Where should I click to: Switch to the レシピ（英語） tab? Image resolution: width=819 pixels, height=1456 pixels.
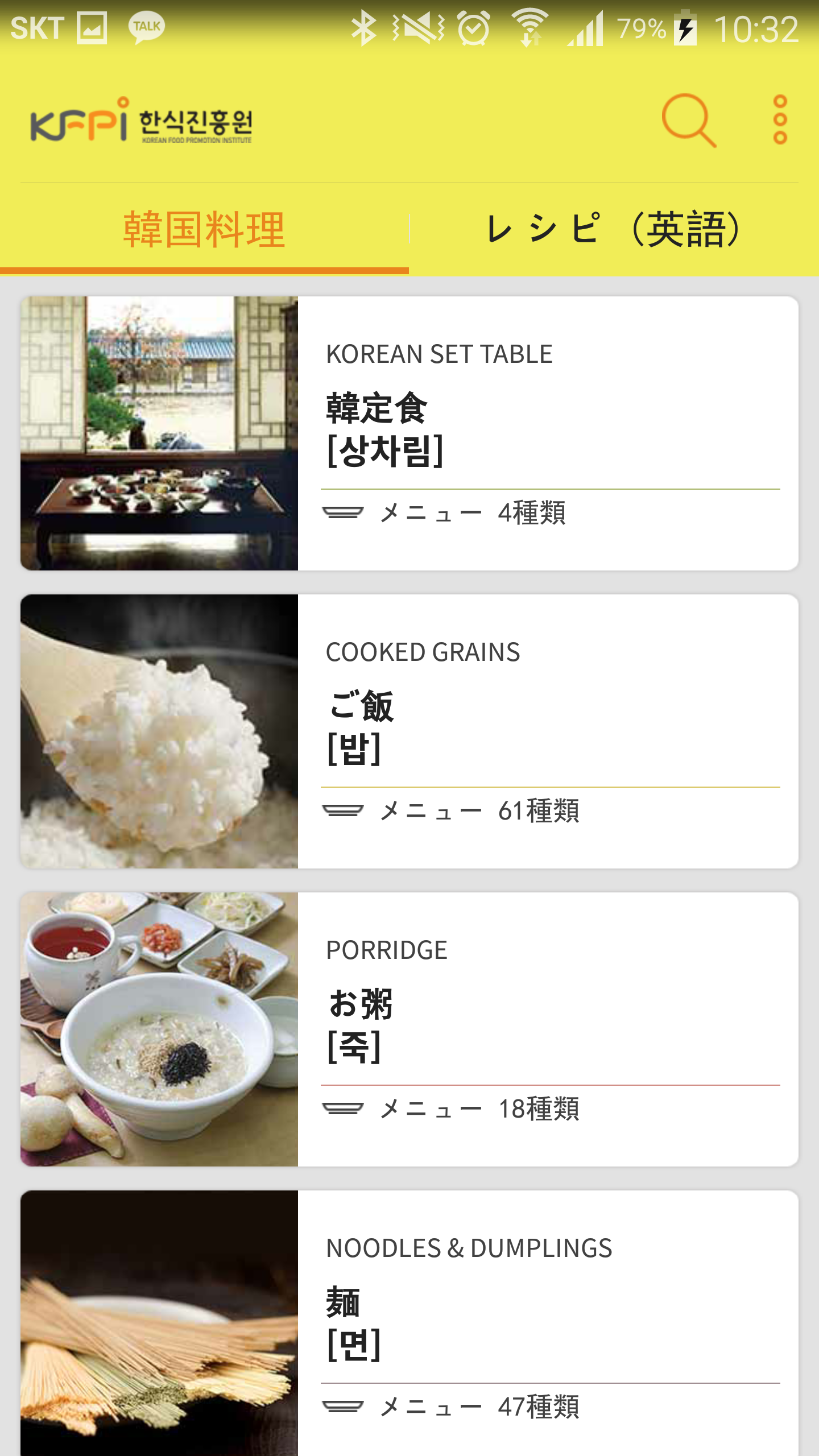point(614,230)
